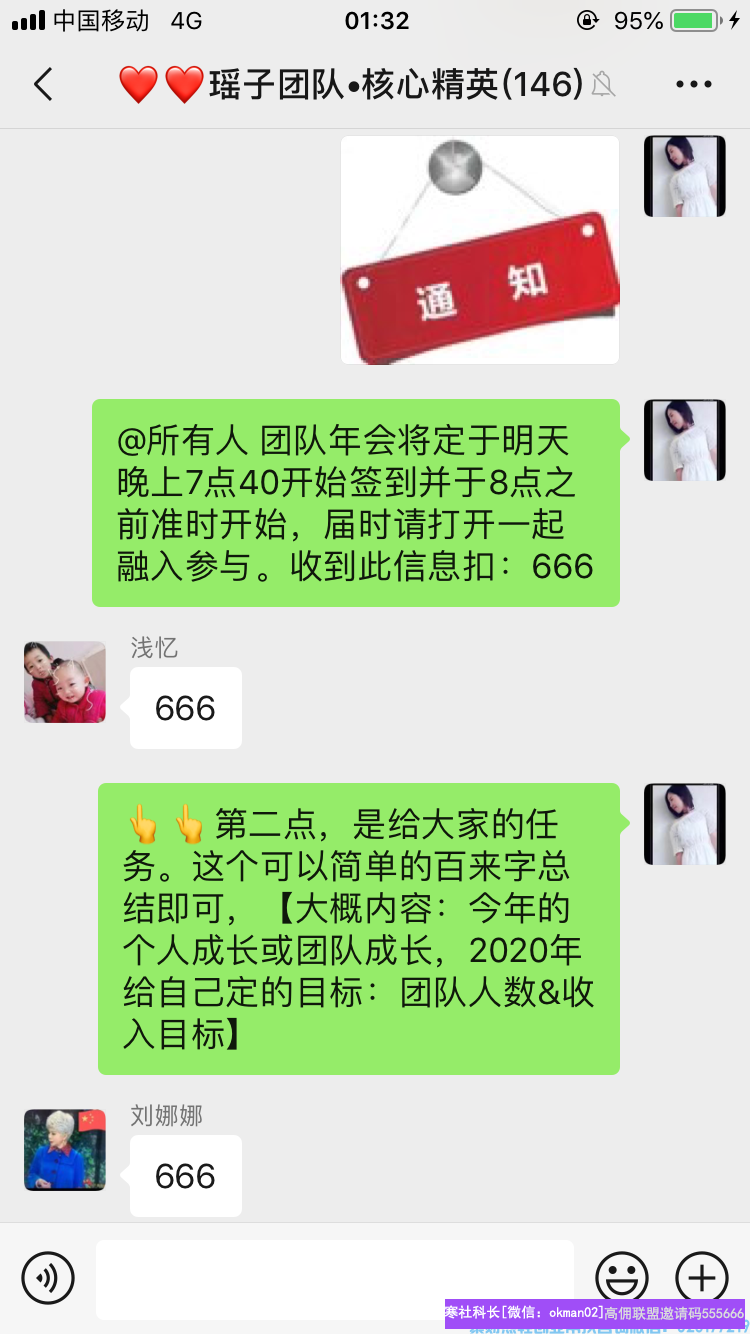Switch to voice message input
Image resolution: width=750 pixels, height=1334 pixels.
tap(48, 1277)
